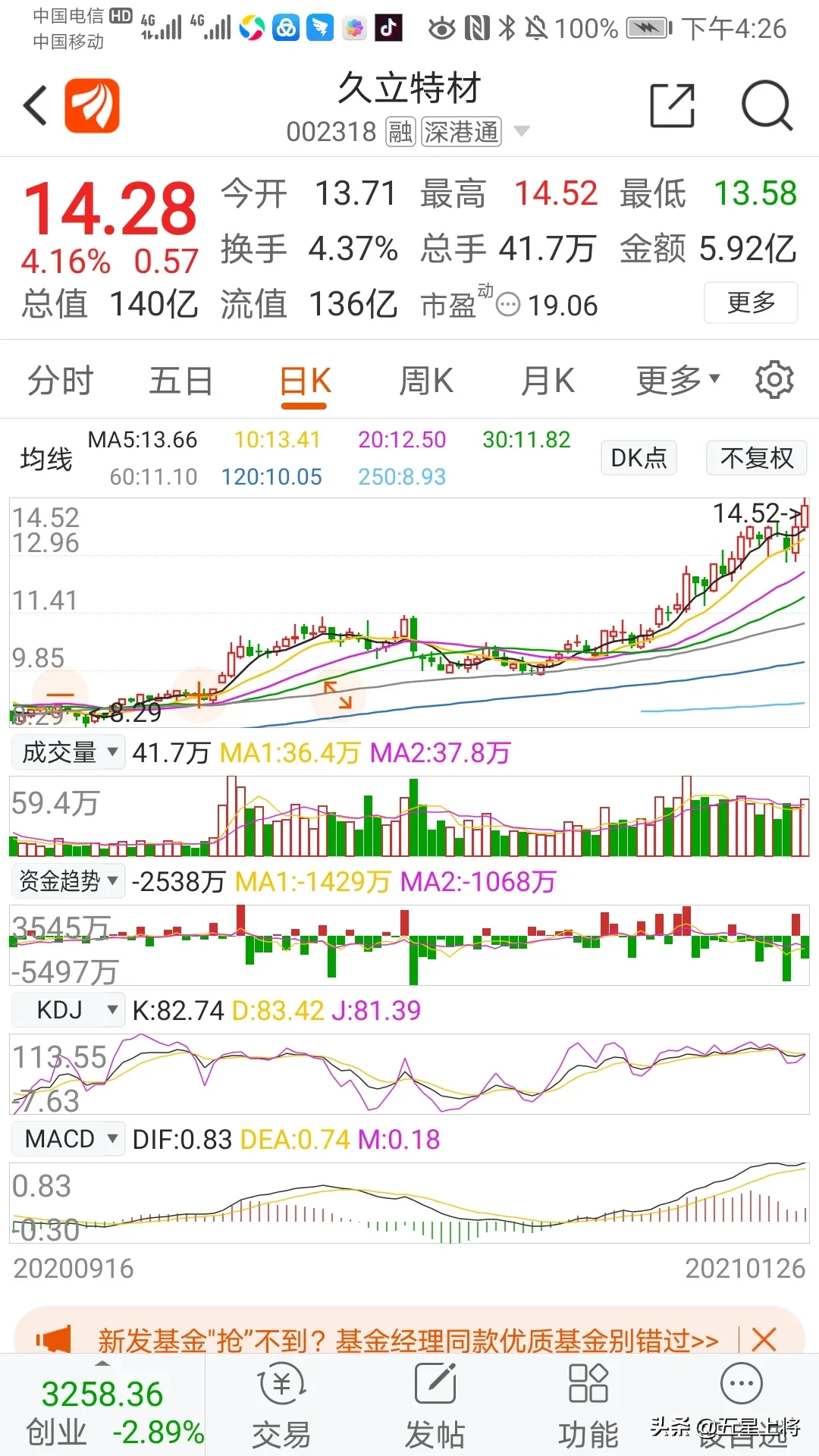The image size is (819, 1456).
Task: Tap 更多 to show more quote details
Action: coord(751,303)
